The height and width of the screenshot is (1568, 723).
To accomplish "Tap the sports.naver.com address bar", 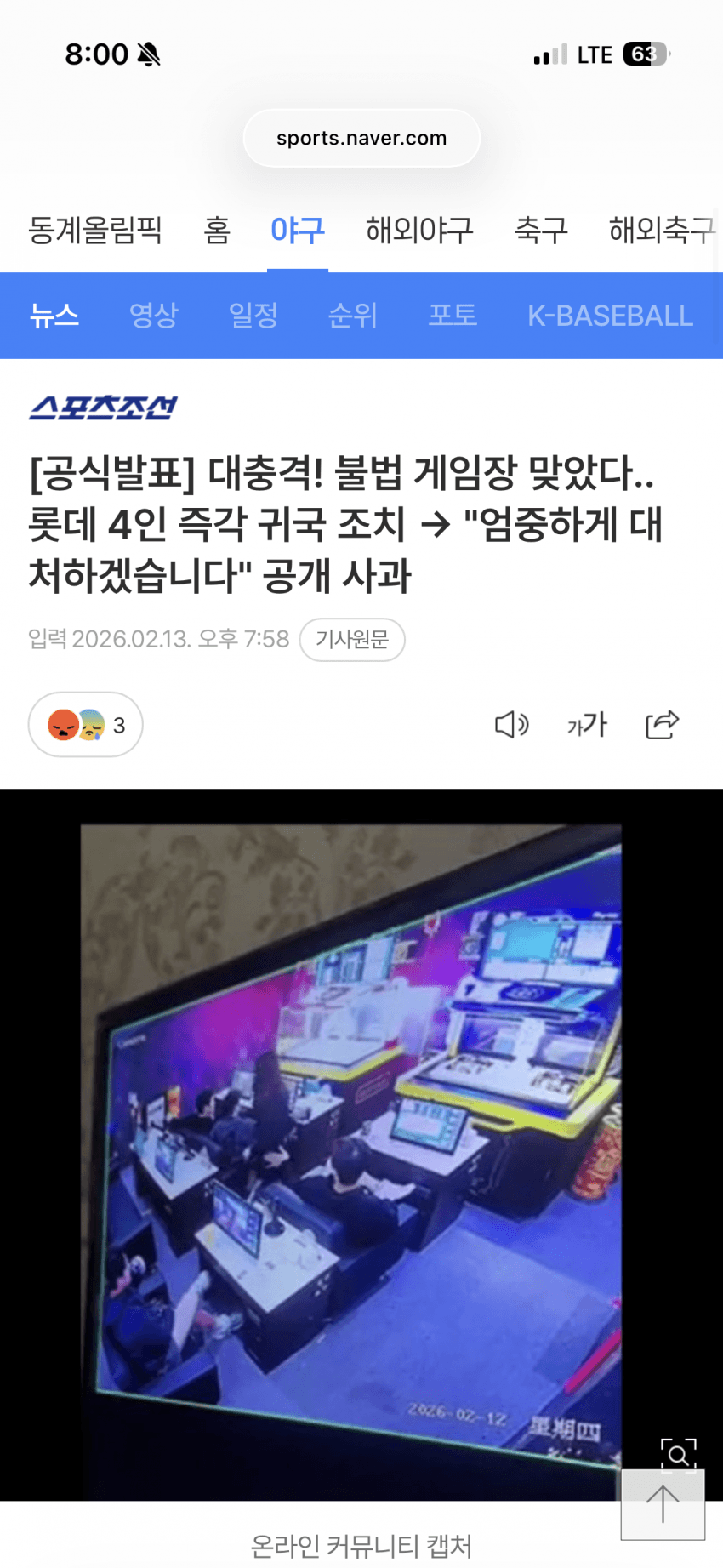I will (x=361, y=138).
